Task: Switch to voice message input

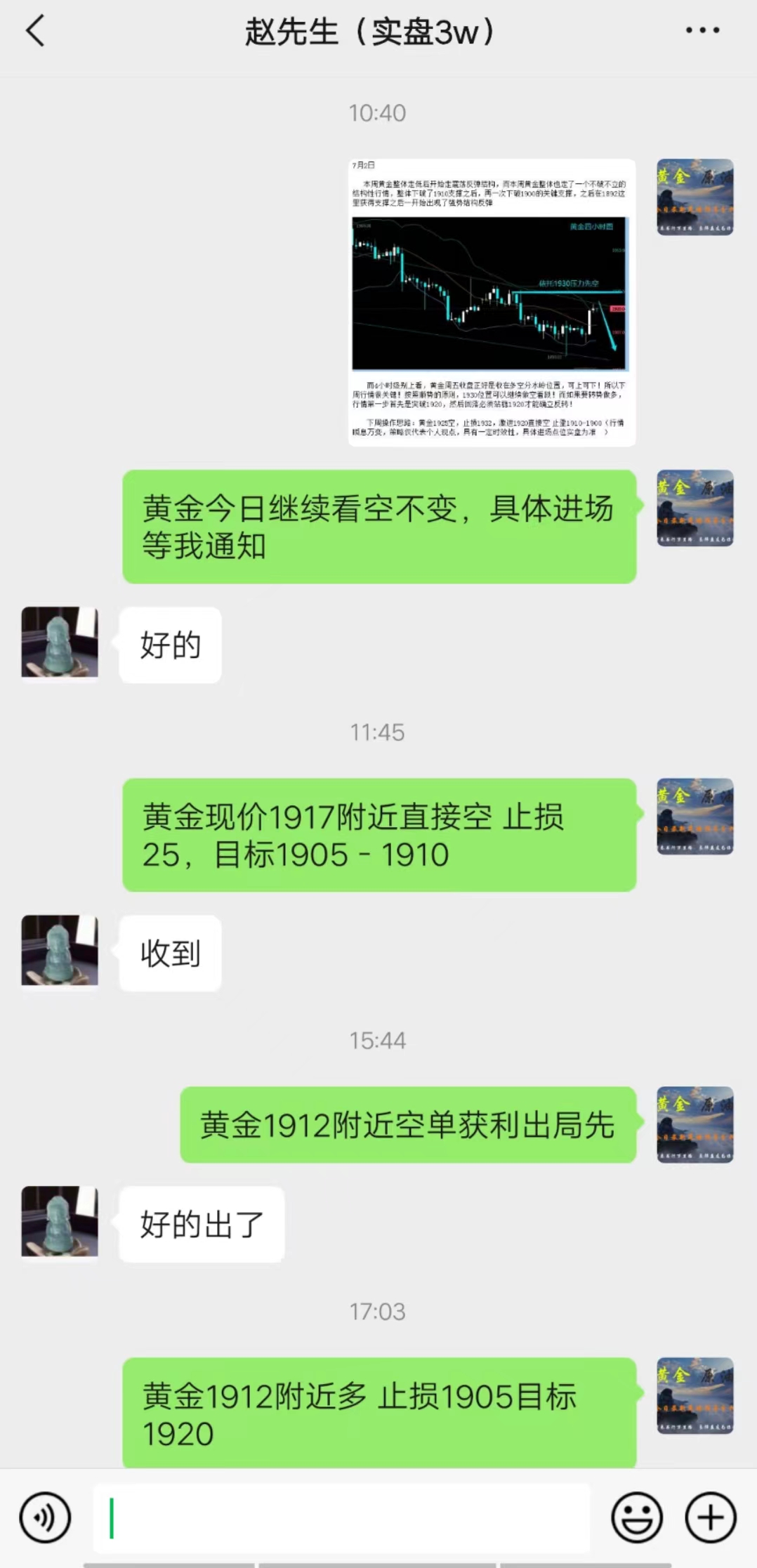Action: (x=46, y=1517)
